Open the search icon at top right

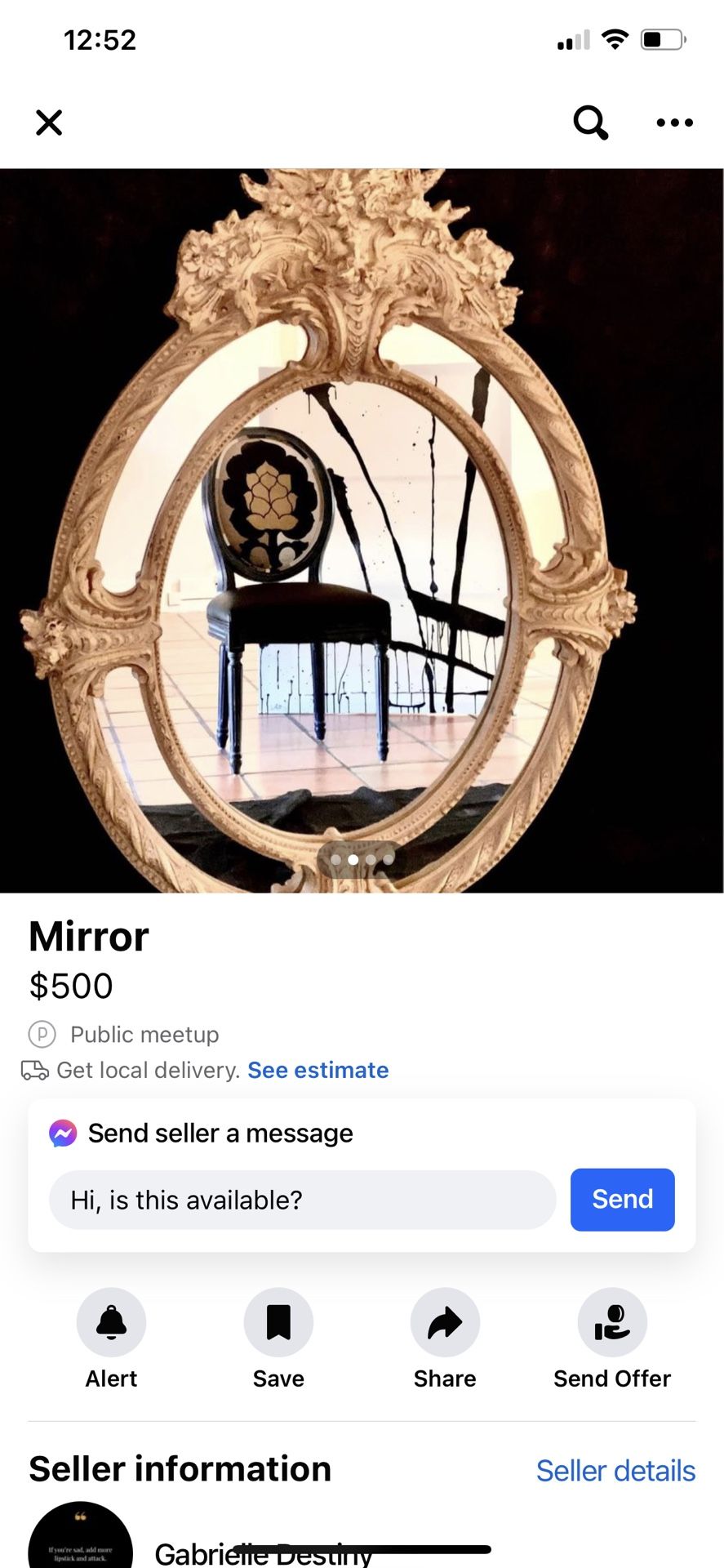coord(589,122)
